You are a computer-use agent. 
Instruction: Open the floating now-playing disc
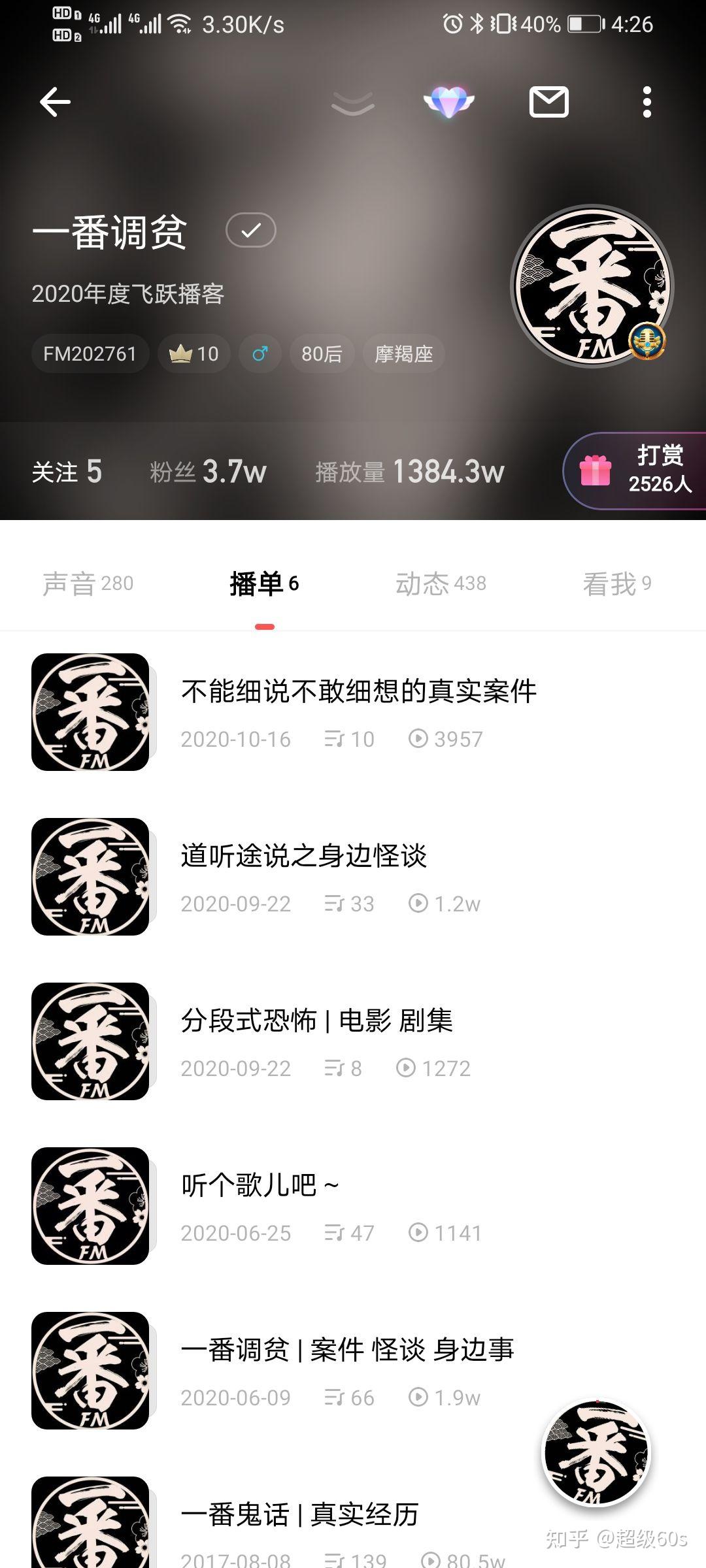[596, 1453]
